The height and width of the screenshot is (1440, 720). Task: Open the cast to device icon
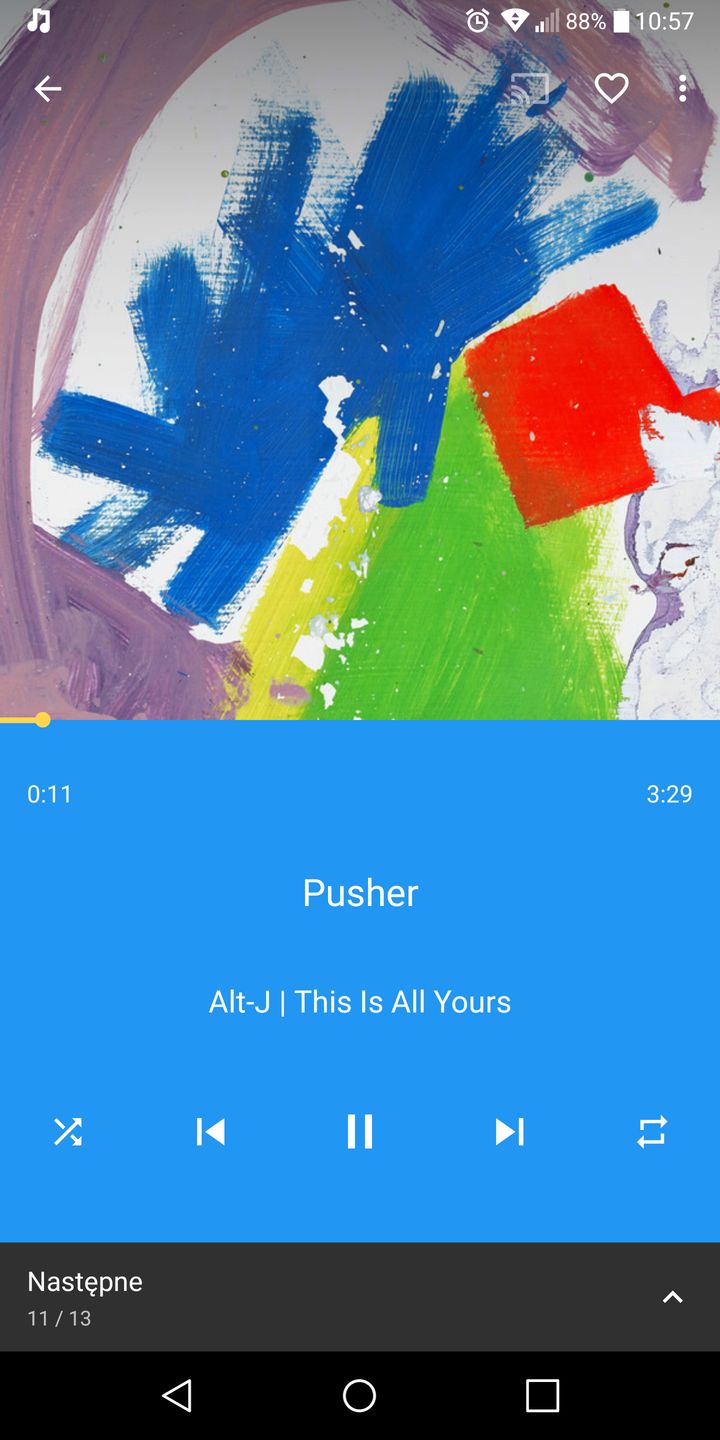(530, 89)
